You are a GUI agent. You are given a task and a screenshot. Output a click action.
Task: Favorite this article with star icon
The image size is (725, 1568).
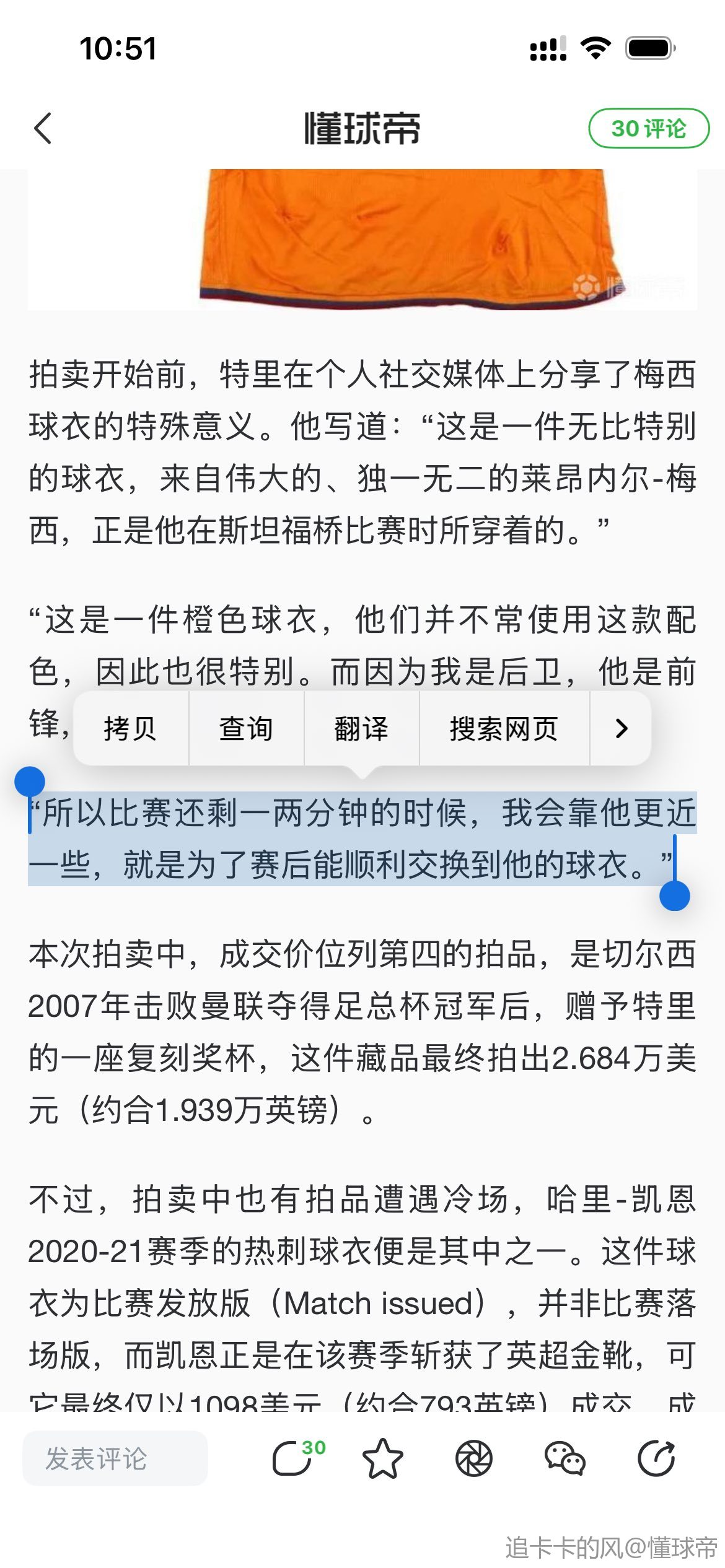(382, 1458)
